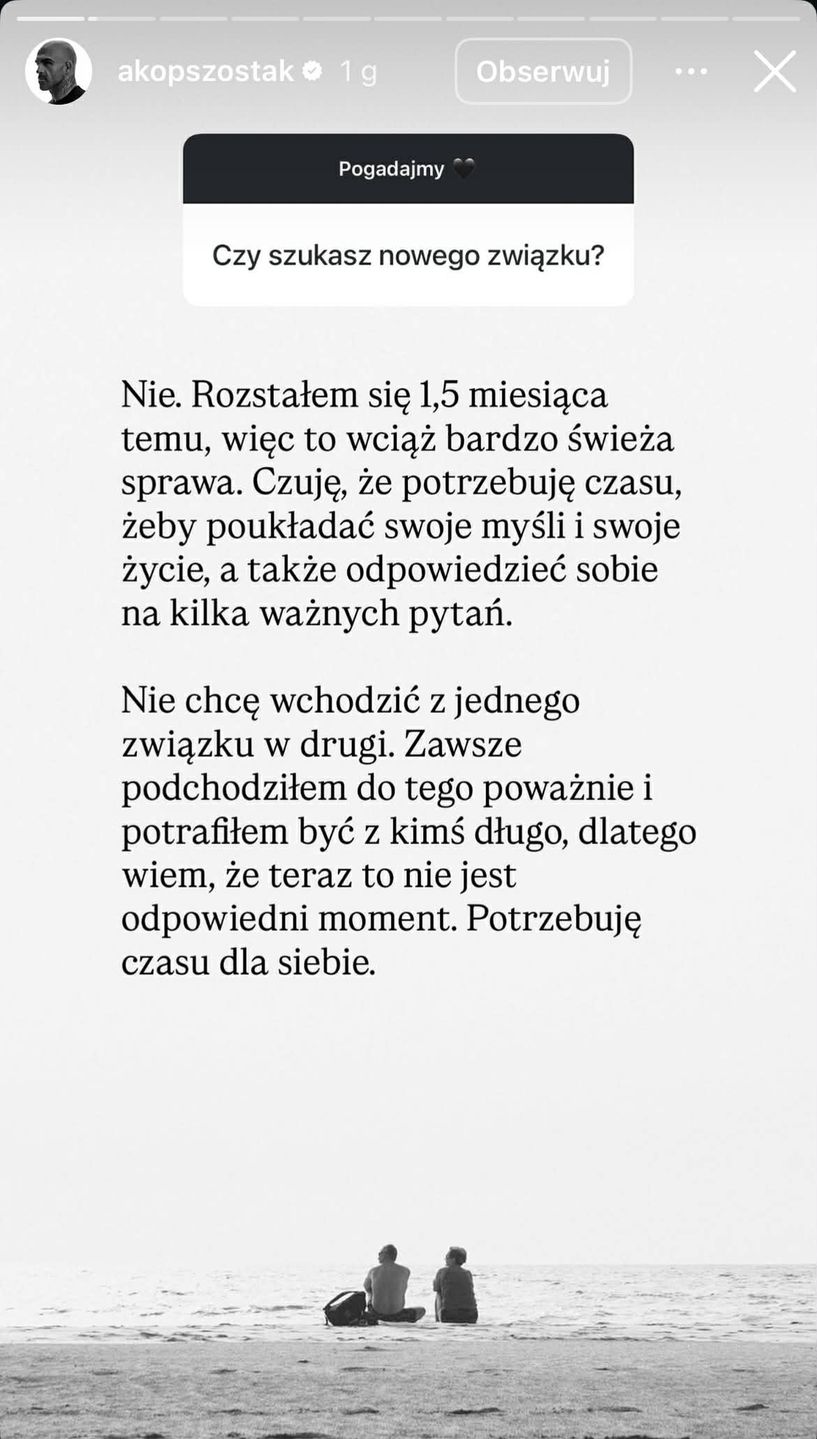Click the story timestamp '1 g'

(358, 71)
